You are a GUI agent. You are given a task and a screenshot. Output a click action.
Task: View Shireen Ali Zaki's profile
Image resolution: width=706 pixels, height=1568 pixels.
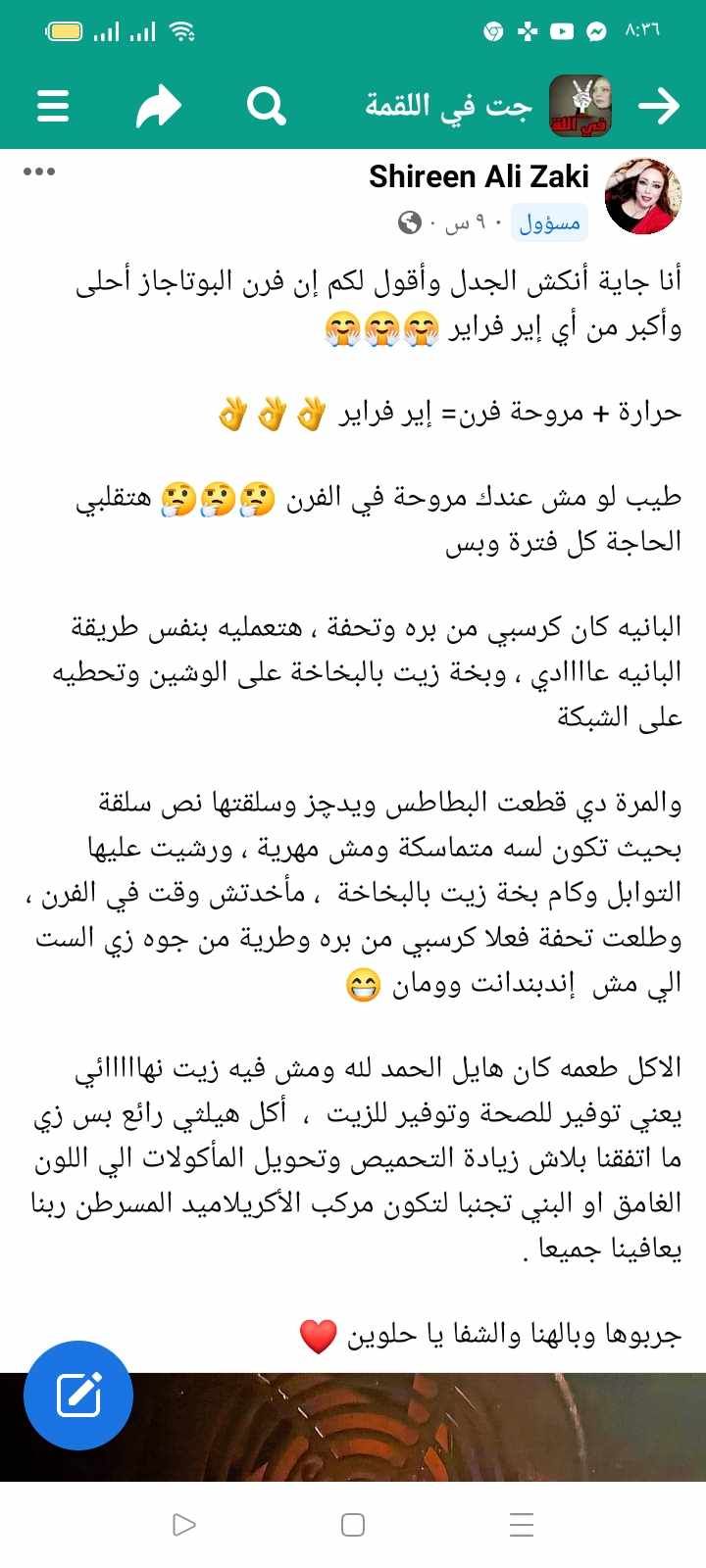[479, 176]
